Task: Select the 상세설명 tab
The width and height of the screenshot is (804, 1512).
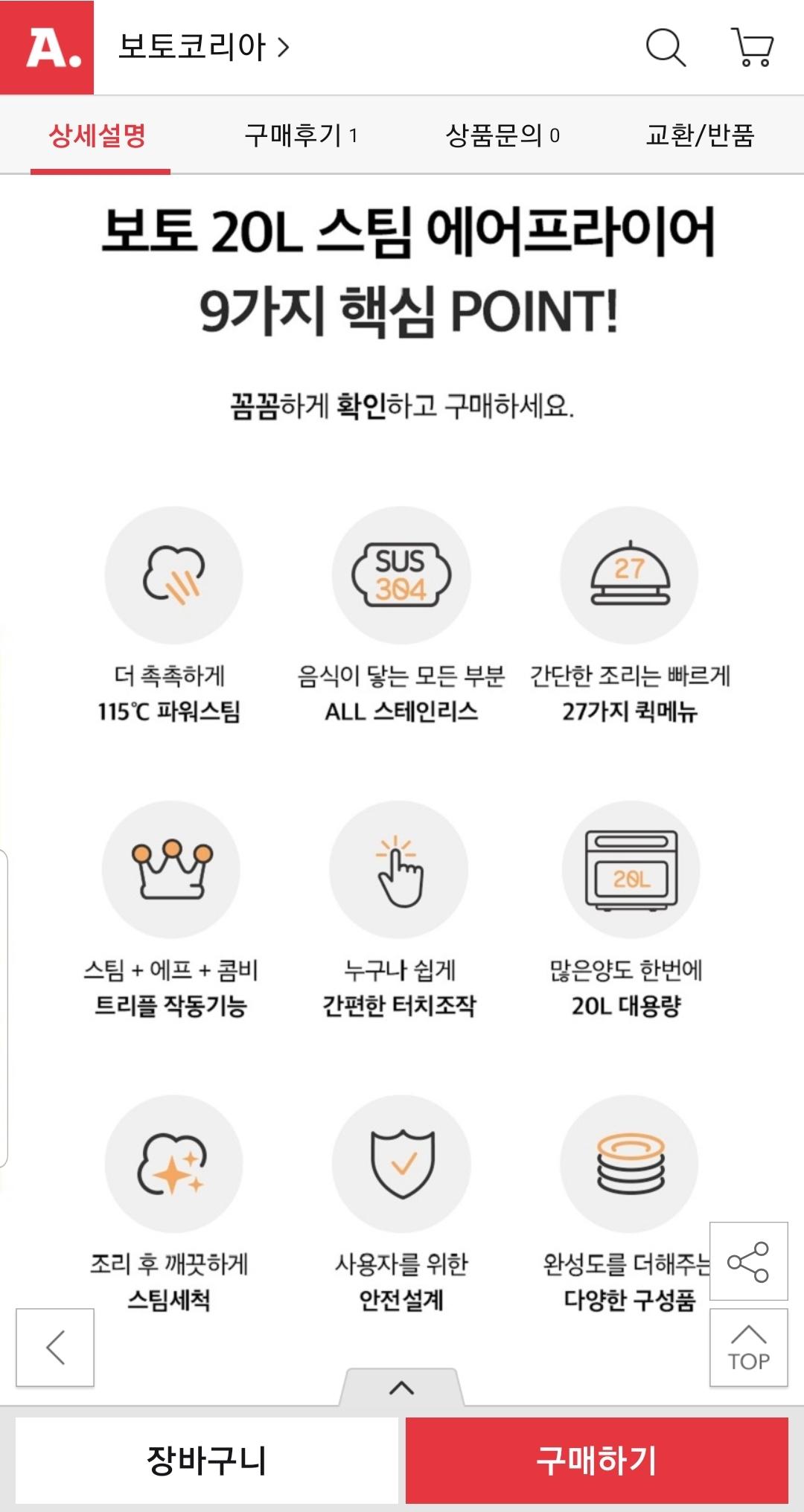Action: tap(98, 135)
